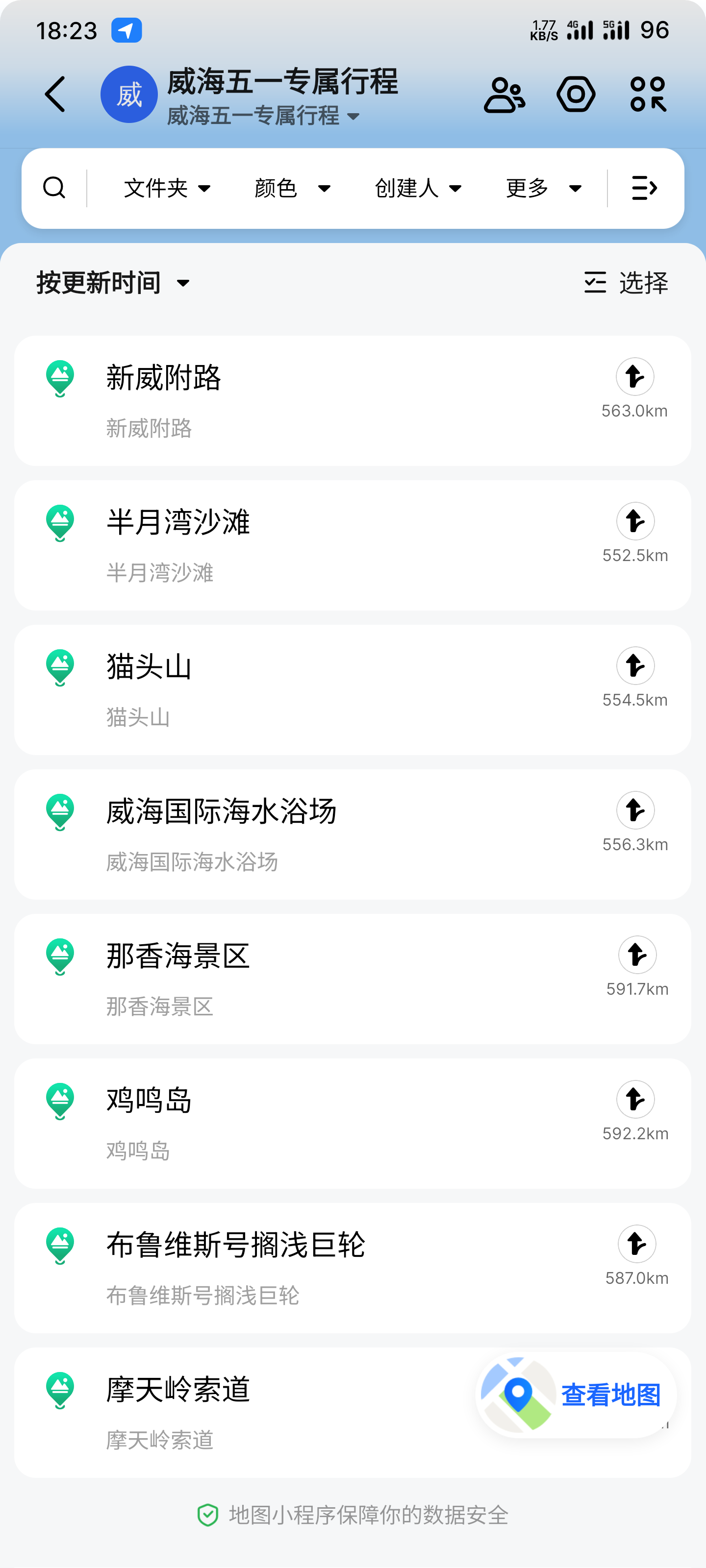Tap the search magnifier icon
Screen dimensions: 706x1568
(54, 188)
